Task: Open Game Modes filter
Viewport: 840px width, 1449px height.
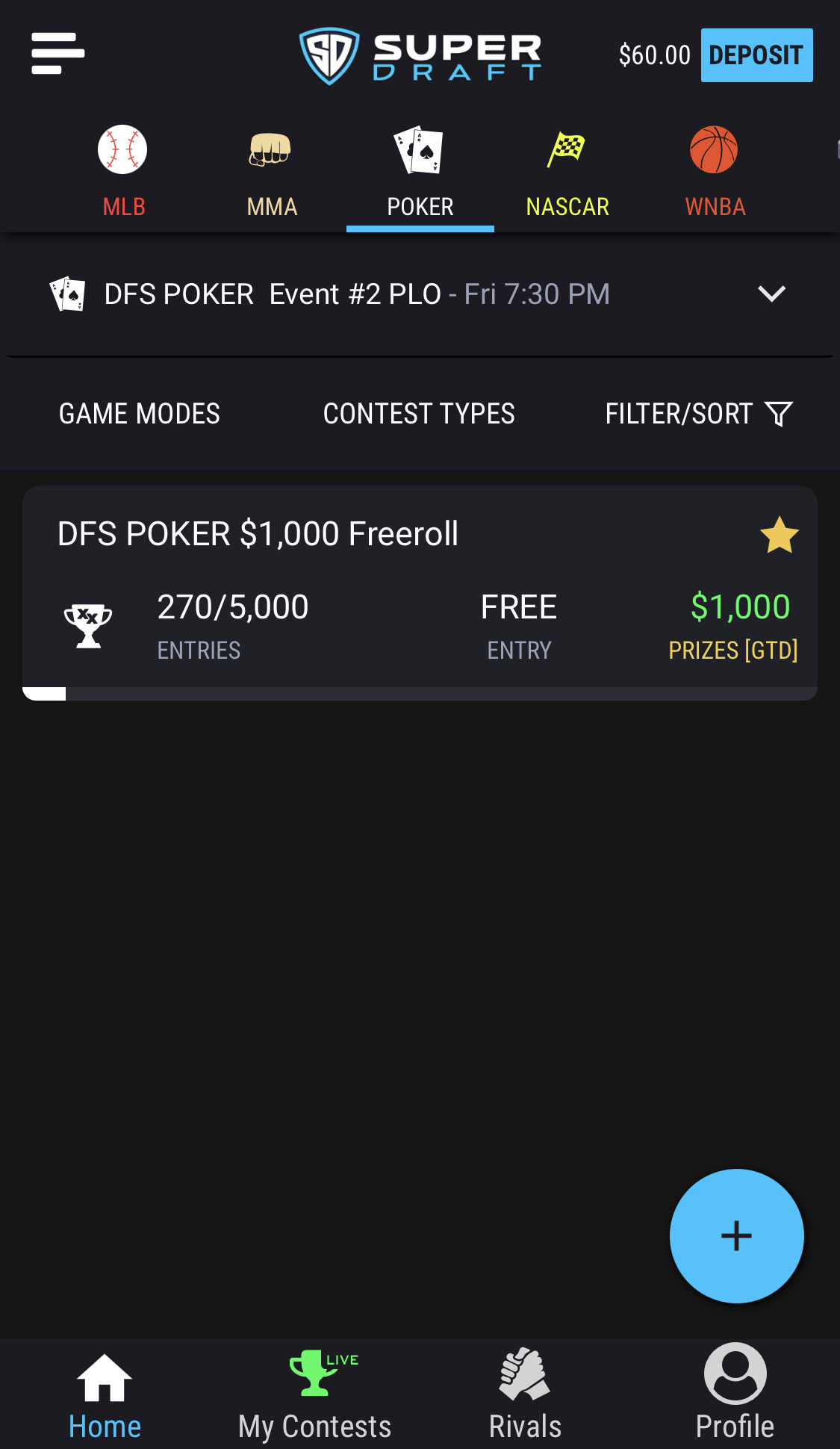Action: [140, 414]
